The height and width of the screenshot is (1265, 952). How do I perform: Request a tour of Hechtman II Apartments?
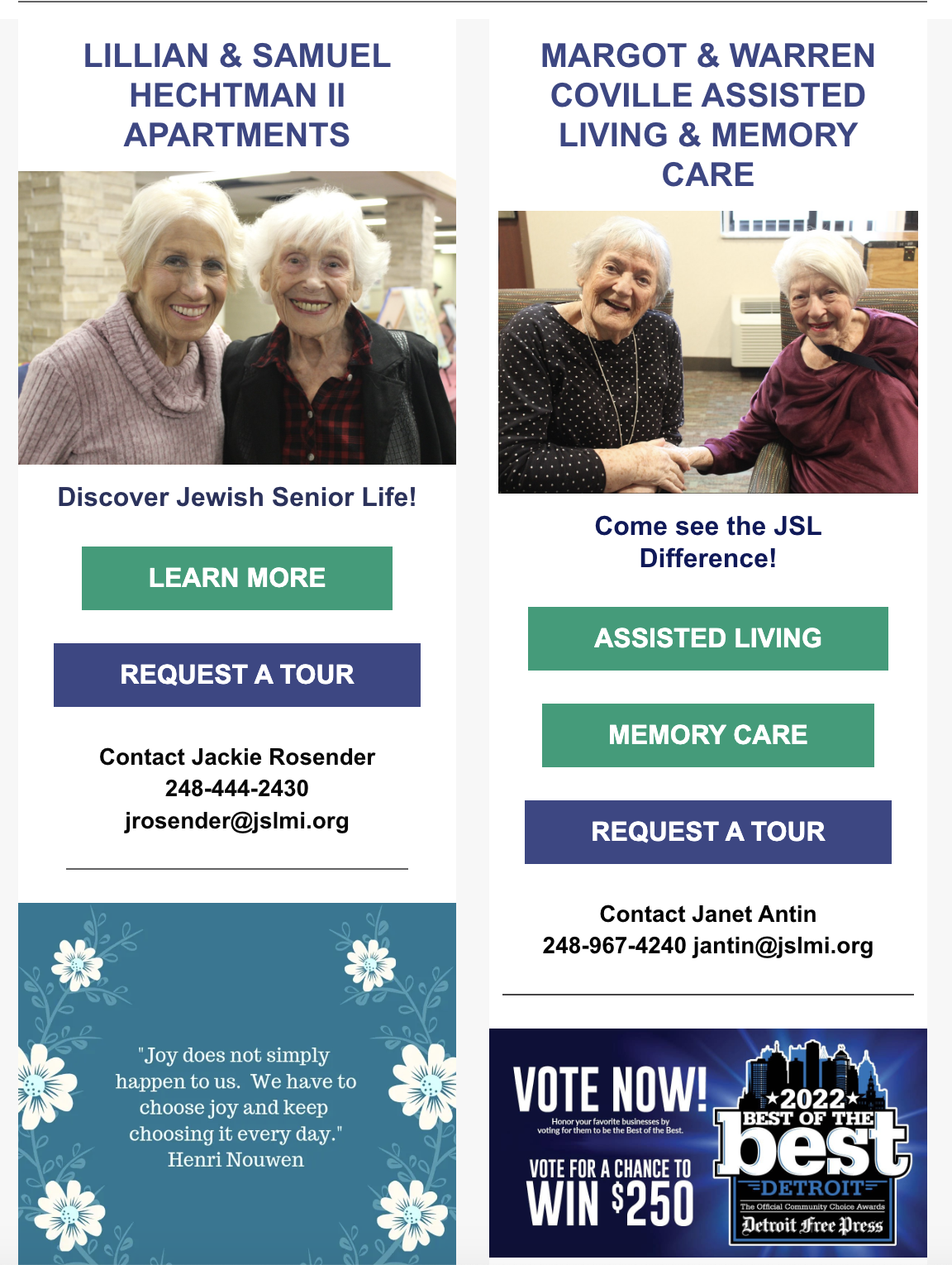tap(237, 675)
